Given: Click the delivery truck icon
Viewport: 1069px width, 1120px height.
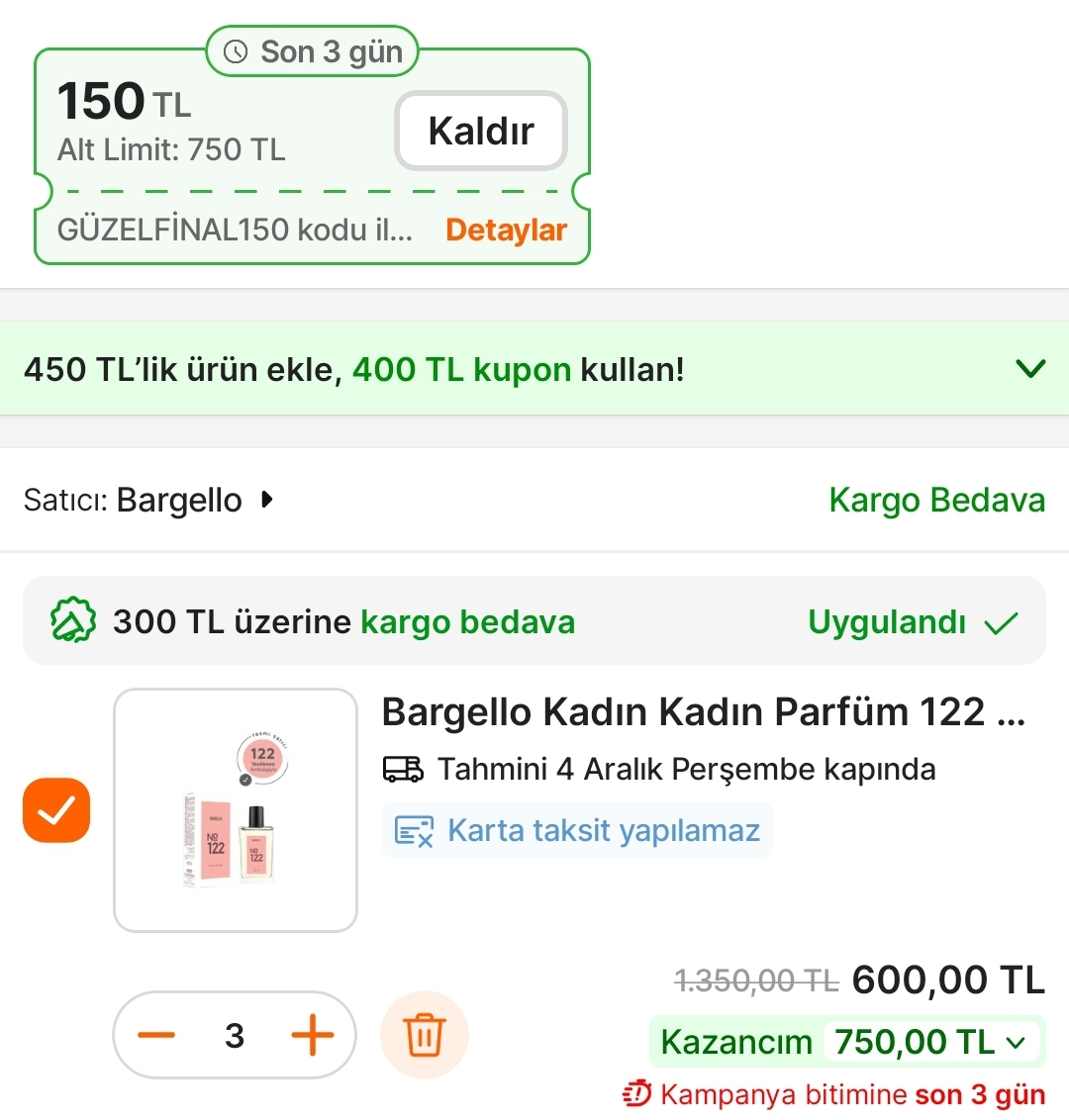Looking at the screenshot, I should click(x=401, y=769).
